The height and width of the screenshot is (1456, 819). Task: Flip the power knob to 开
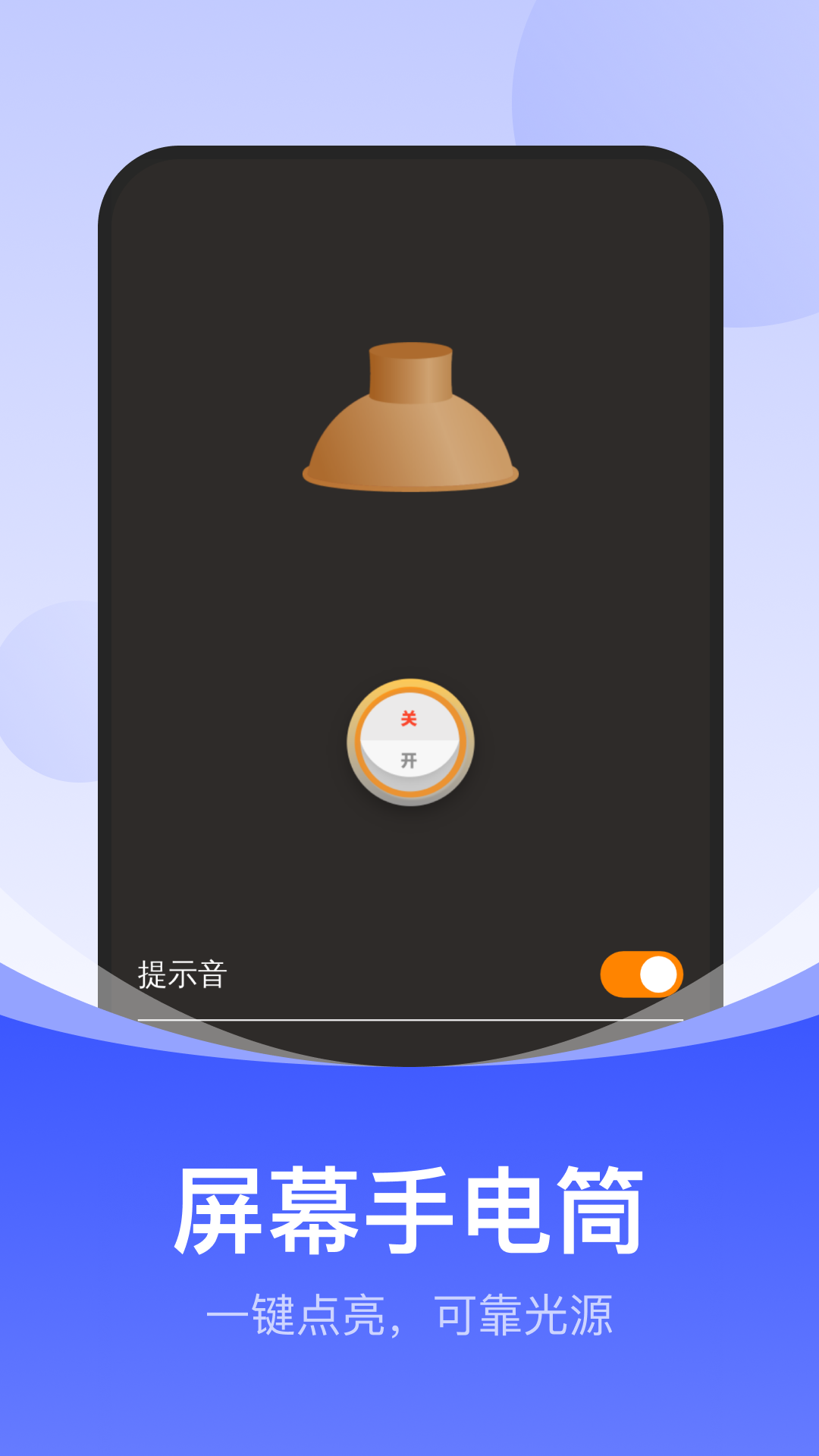409,758
